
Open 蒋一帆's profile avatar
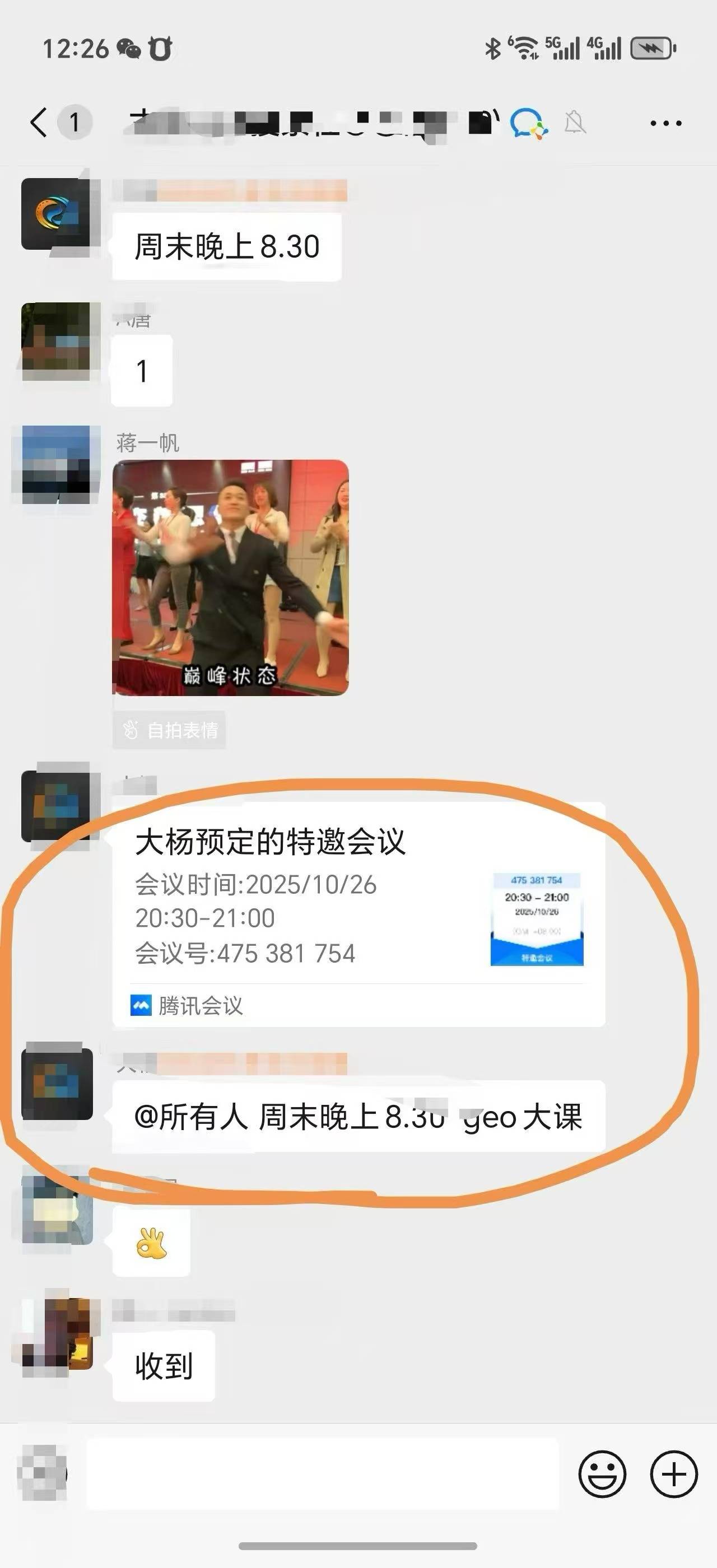tap(56, 464)
